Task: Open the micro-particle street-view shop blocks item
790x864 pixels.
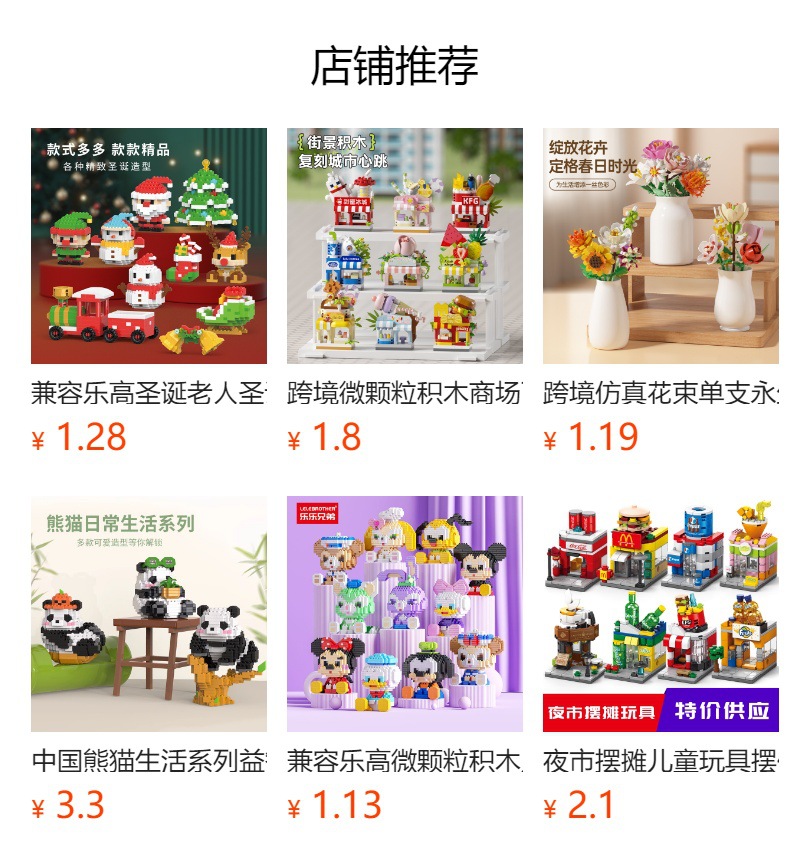Action: (x=404, y=246)
